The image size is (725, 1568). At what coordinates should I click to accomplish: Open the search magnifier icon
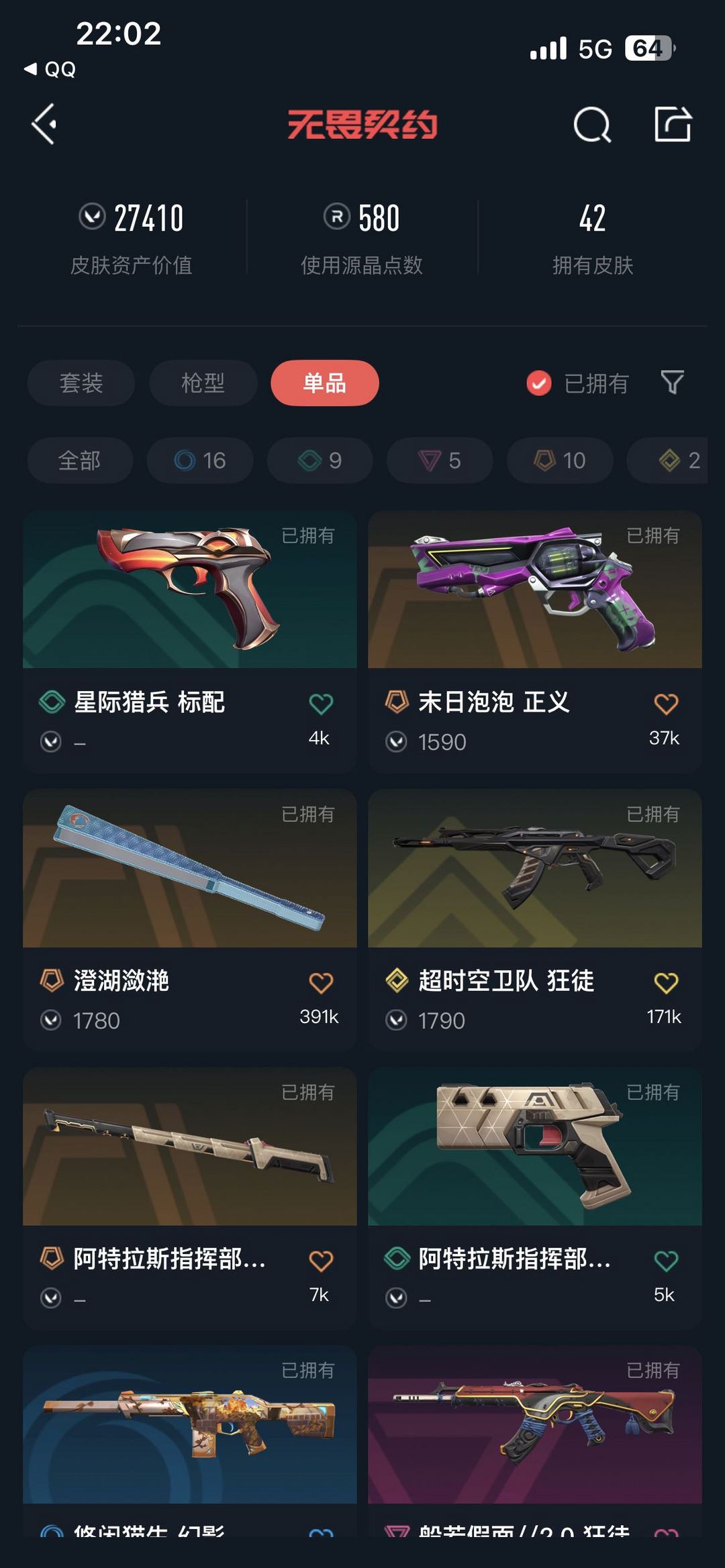592,125
